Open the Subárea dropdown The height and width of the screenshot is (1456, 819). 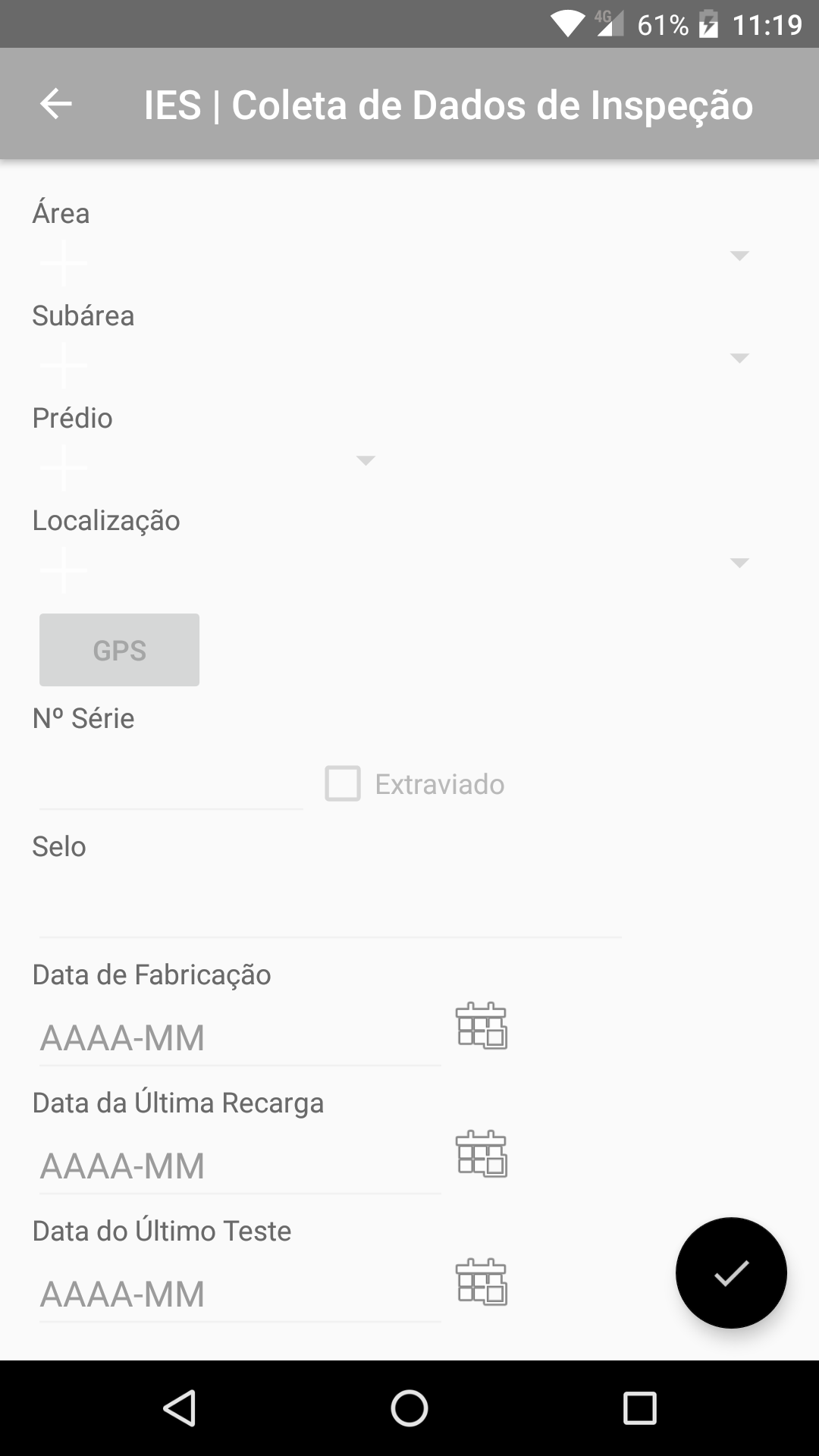point(394,359)
